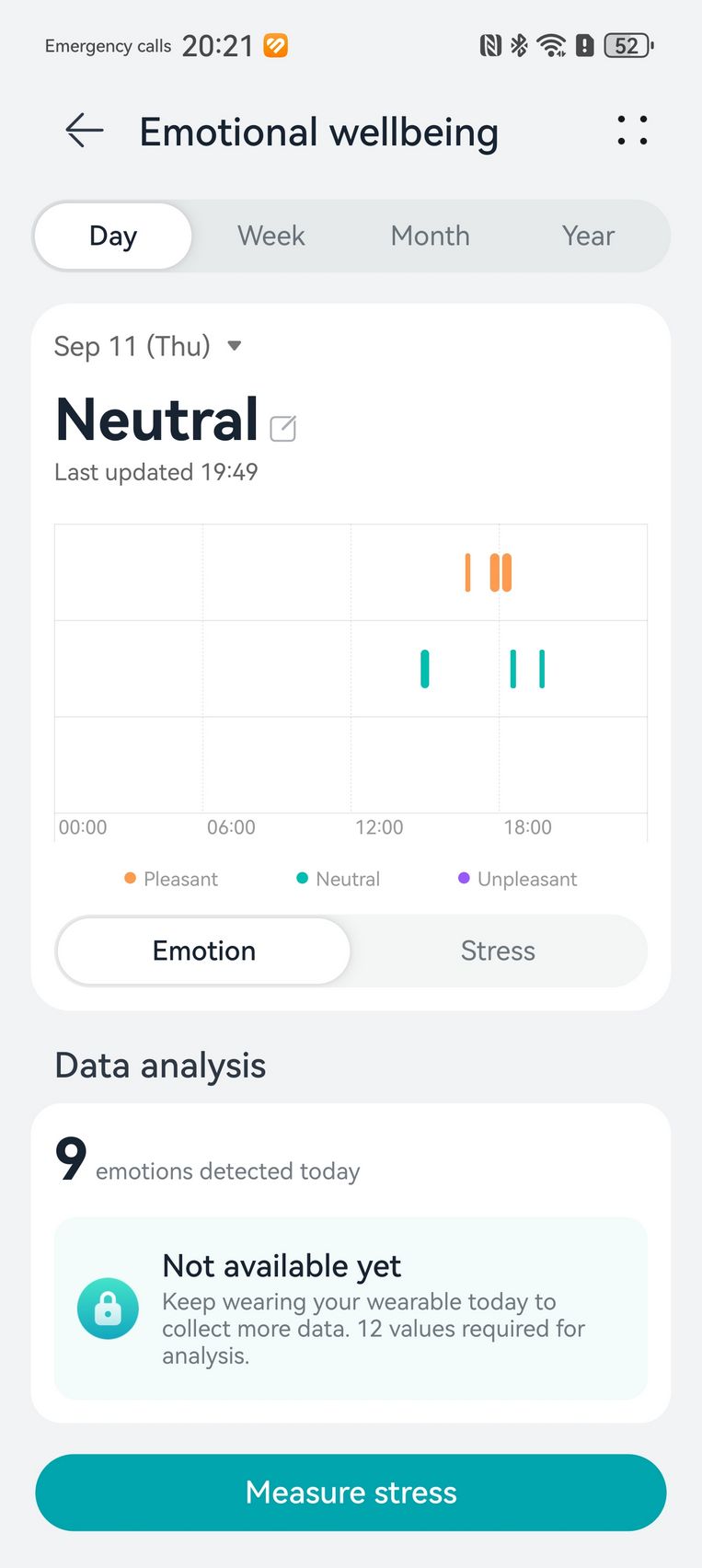Screen dimensions: 702x1568
Task: Tap the Measure stress button
Action: click(x=351, y=1493)
